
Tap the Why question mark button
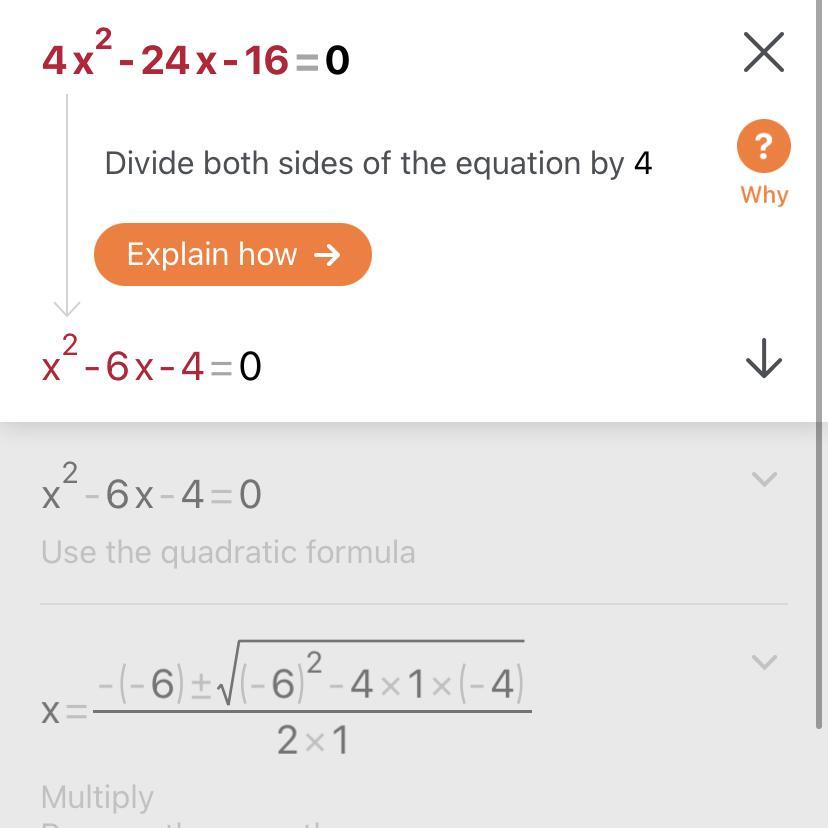[x=764, y=147]
